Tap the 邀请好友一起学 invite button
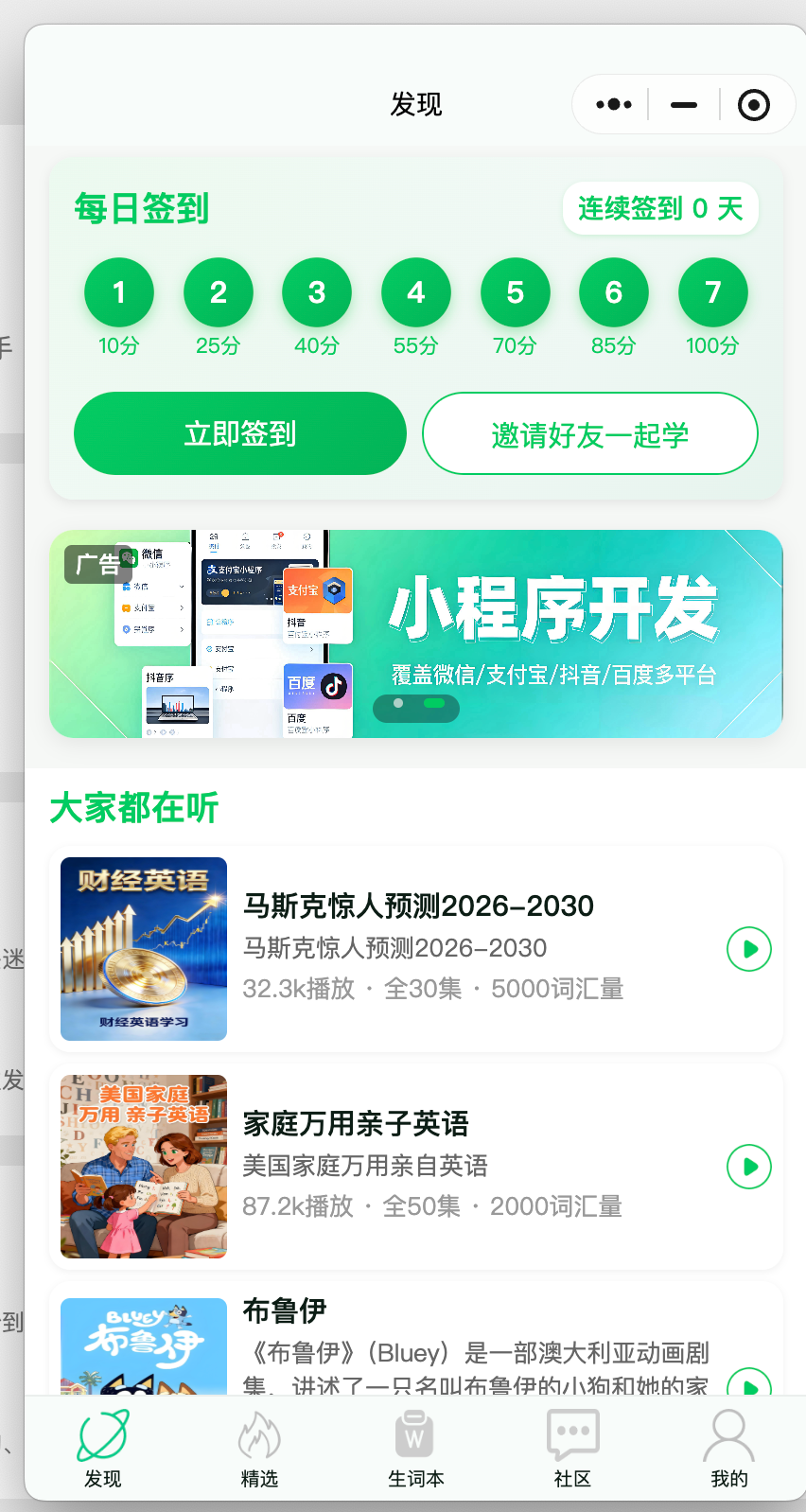Screen dimensions: 806x1512 click(x=588, y=433)
